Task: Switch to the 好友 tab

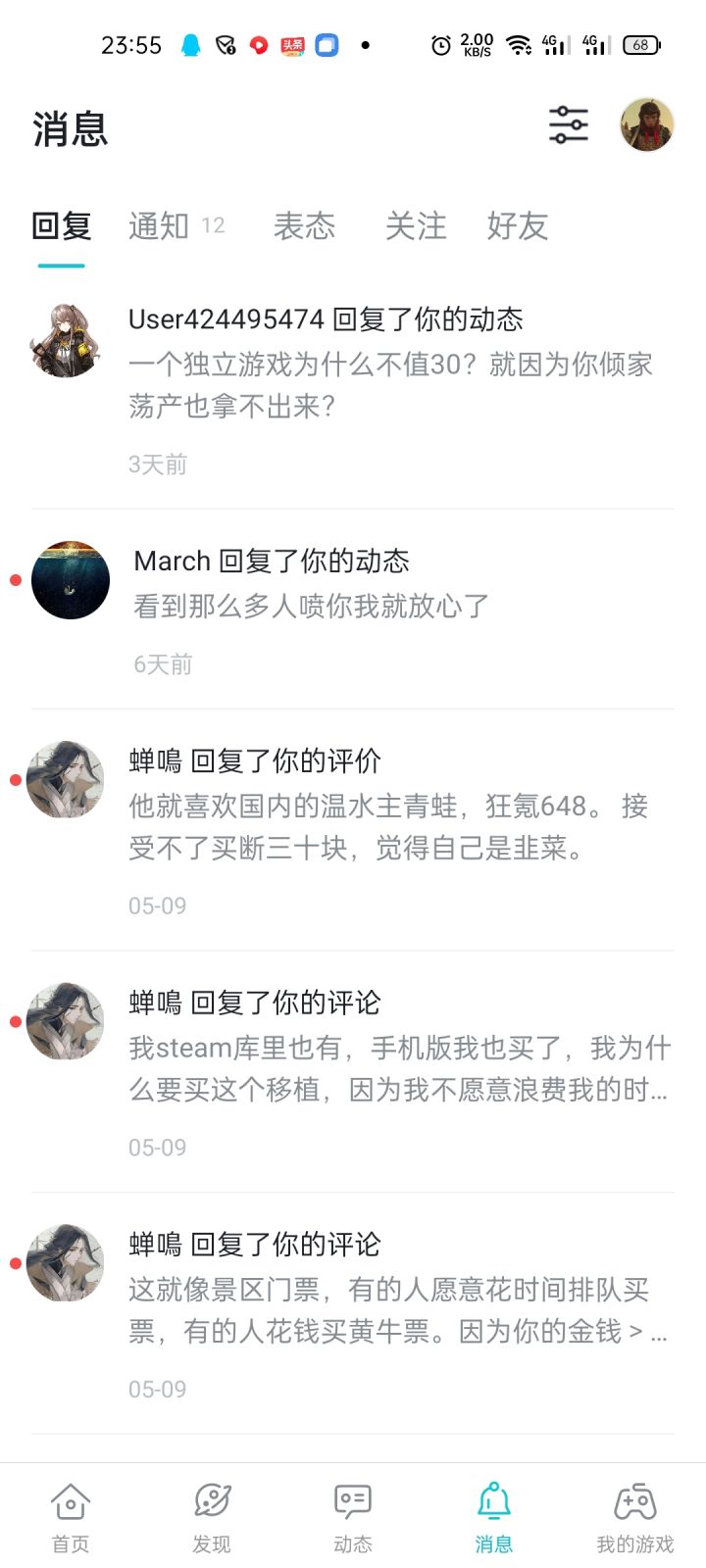Action: (x=517, y=226)
